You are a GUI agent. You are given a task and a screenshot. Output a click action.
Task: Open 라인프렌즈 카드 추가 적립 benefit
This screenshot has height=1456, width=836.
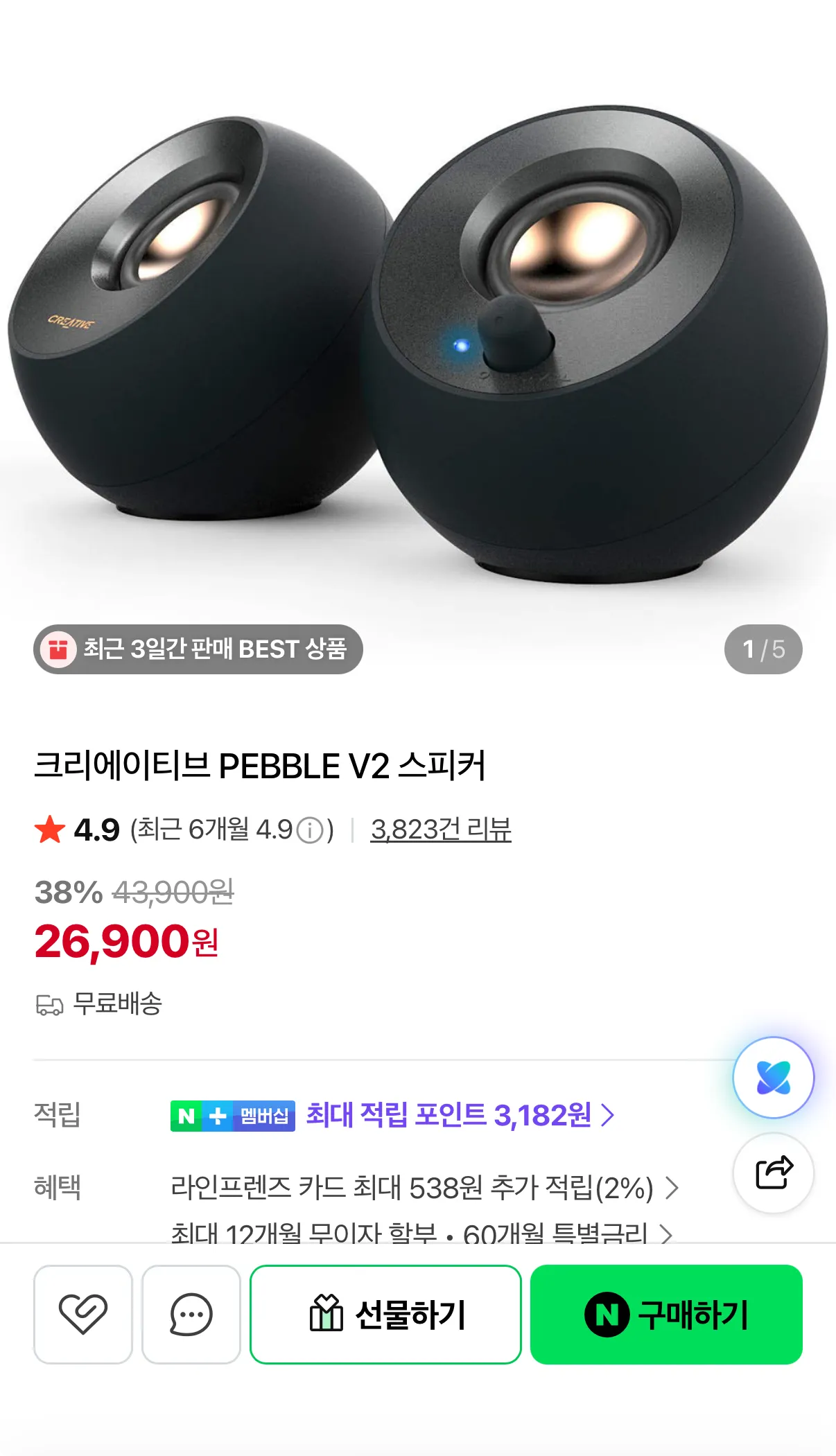click(x=424, y=1188)
